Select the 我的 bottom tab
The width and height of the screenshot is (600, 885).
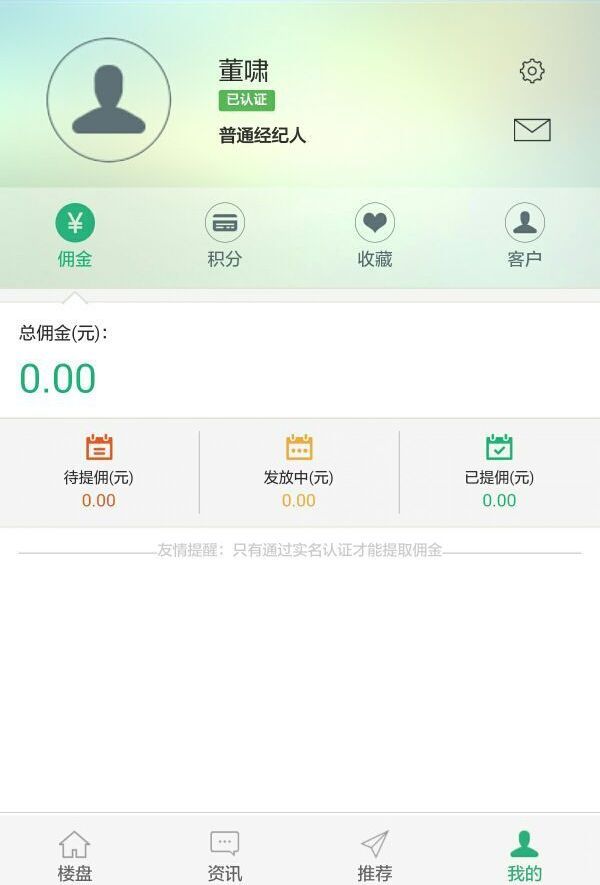525,855
